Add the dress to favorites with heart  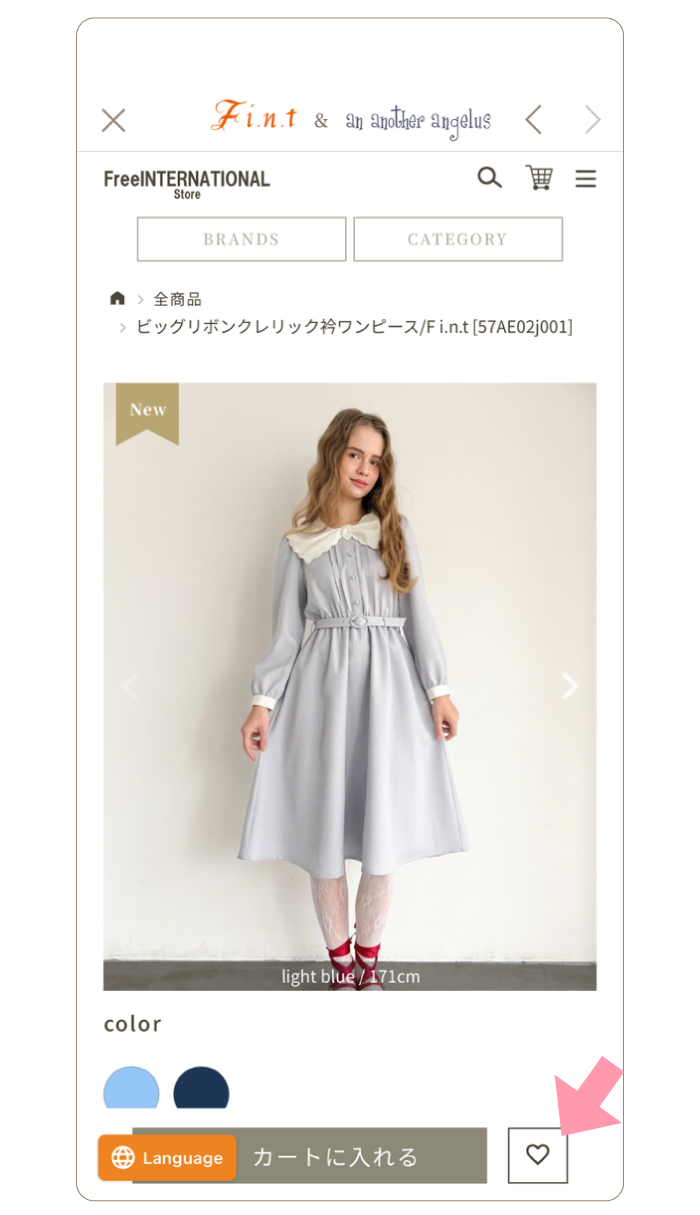click(x=538, y=1155)
